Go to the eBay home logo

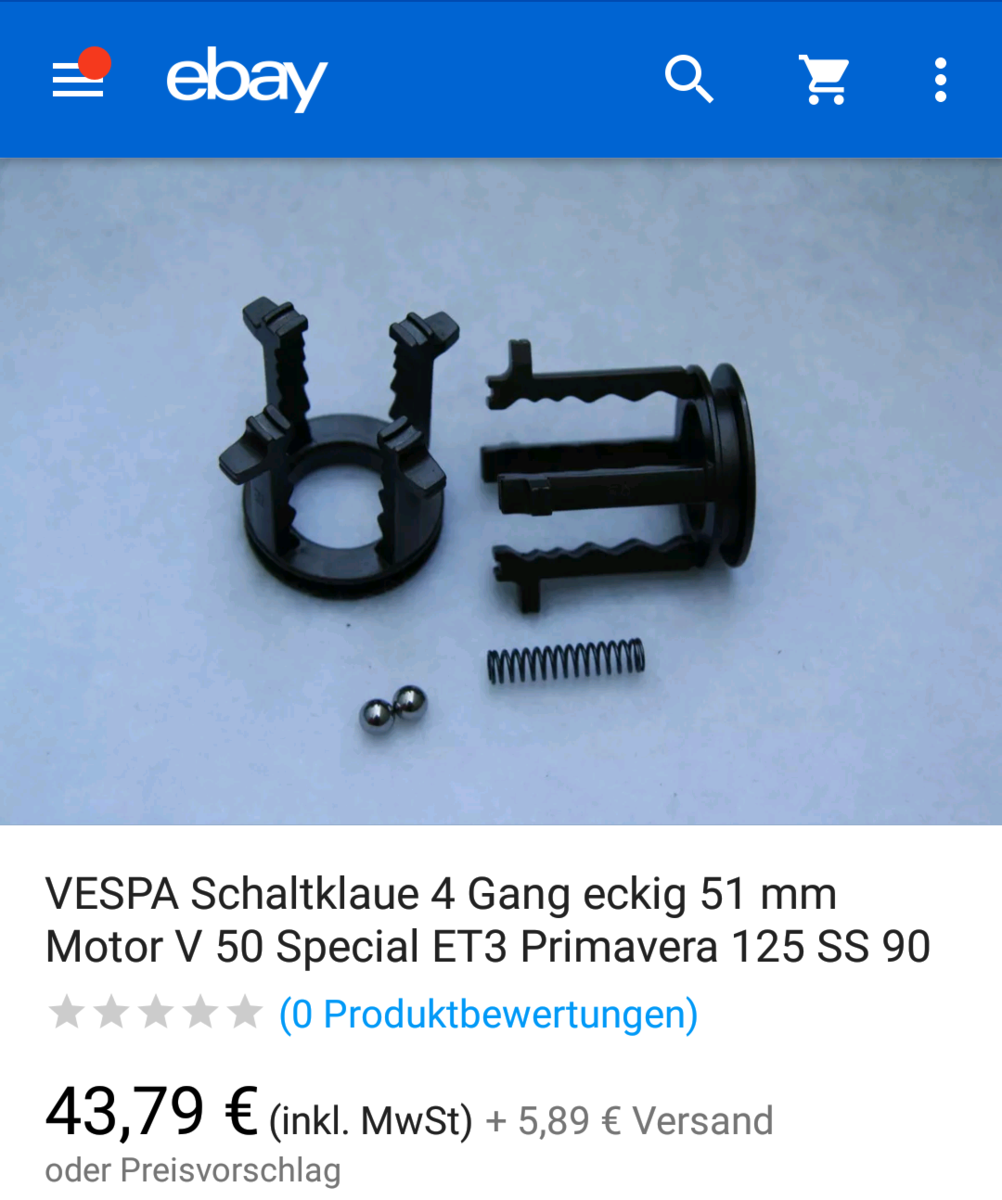247,80
